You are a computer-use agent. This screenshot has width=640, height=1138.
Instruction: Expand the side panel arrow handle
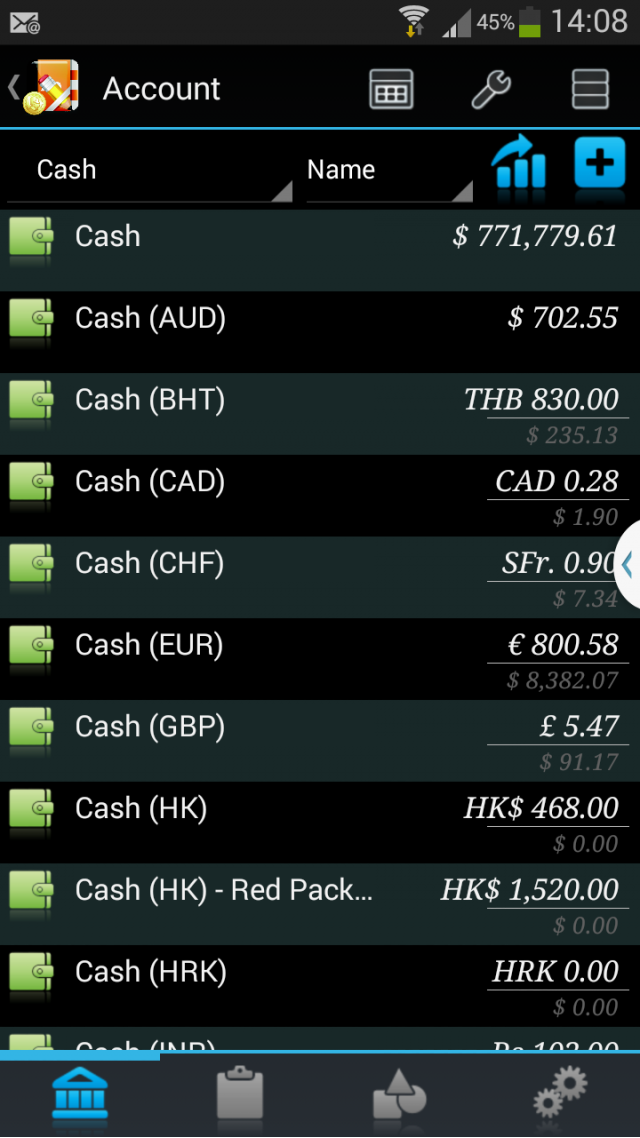pos(628,564)
